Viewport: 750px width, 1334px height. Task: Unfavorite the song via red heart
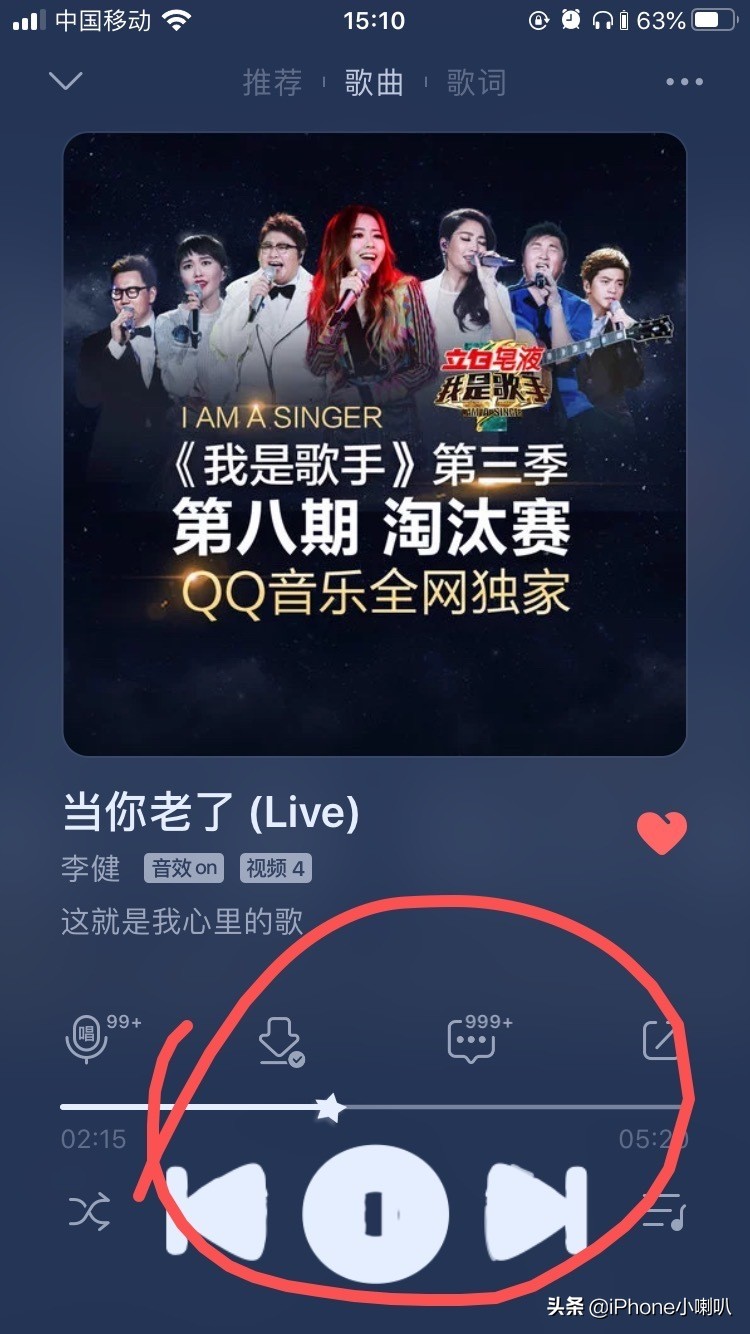pos(663,832)
